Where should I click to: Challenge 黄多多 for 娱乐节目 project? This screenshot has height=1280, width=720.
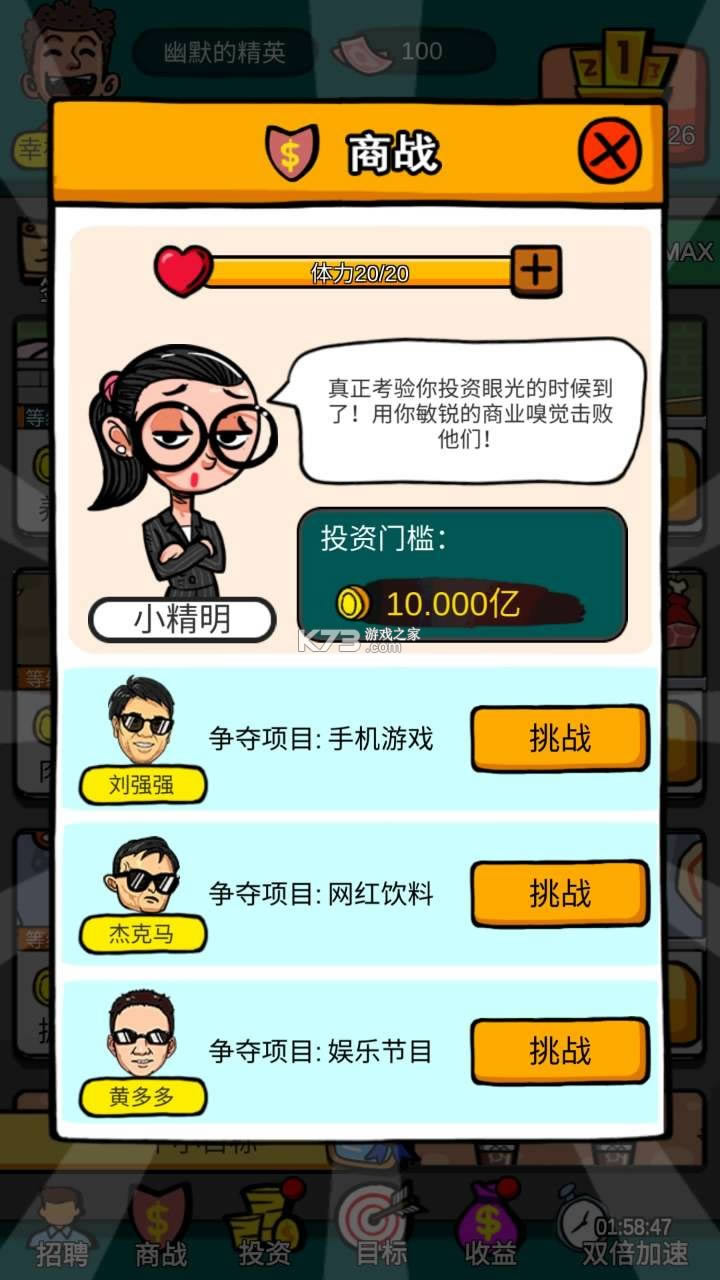pos(560,1050)
